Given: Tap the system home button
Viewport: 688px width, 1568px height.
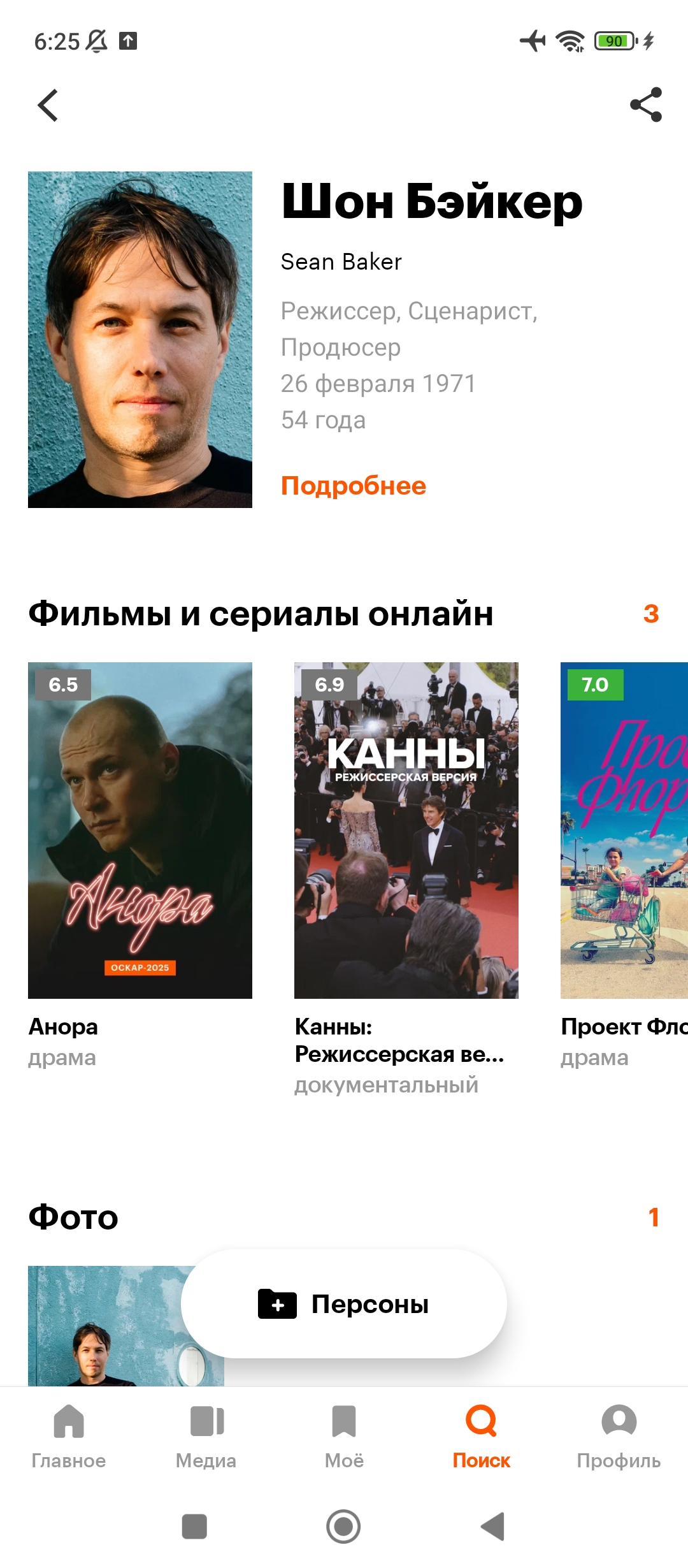Looking at the screenshot, I should [x=343, y=1527].
